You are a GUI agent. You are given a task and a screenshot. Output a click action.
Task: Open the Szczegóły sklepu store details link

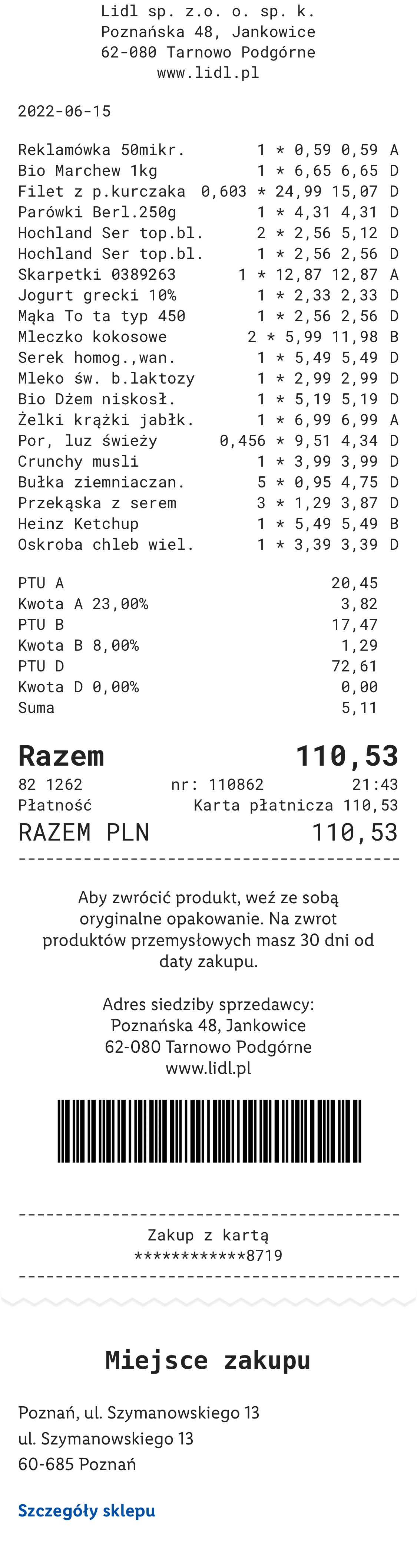(x=87, y=1511)
